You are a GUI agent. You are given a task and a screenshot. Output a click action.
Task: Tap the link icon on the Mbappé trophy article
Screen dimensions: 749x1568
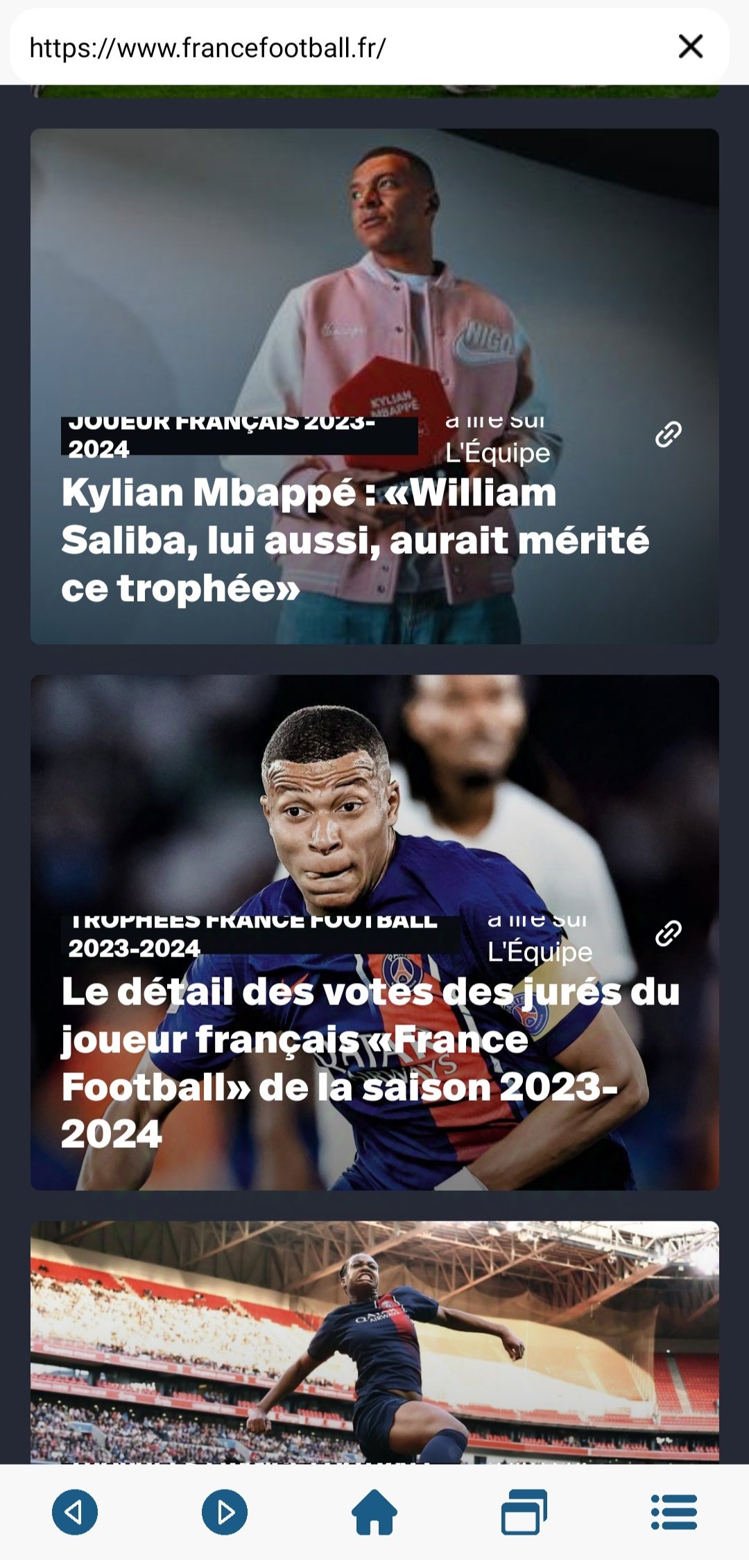(x=668, y=435)
